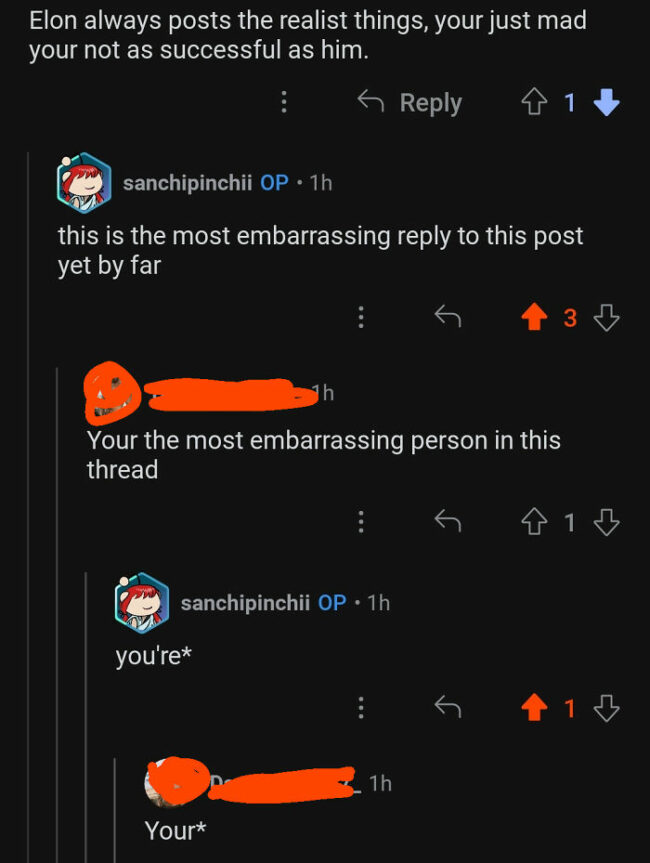Reply to the "most embarrassing reply" comment
This screenshot has height=863, width=650.
pyautogui.click(x=447, y=318)
